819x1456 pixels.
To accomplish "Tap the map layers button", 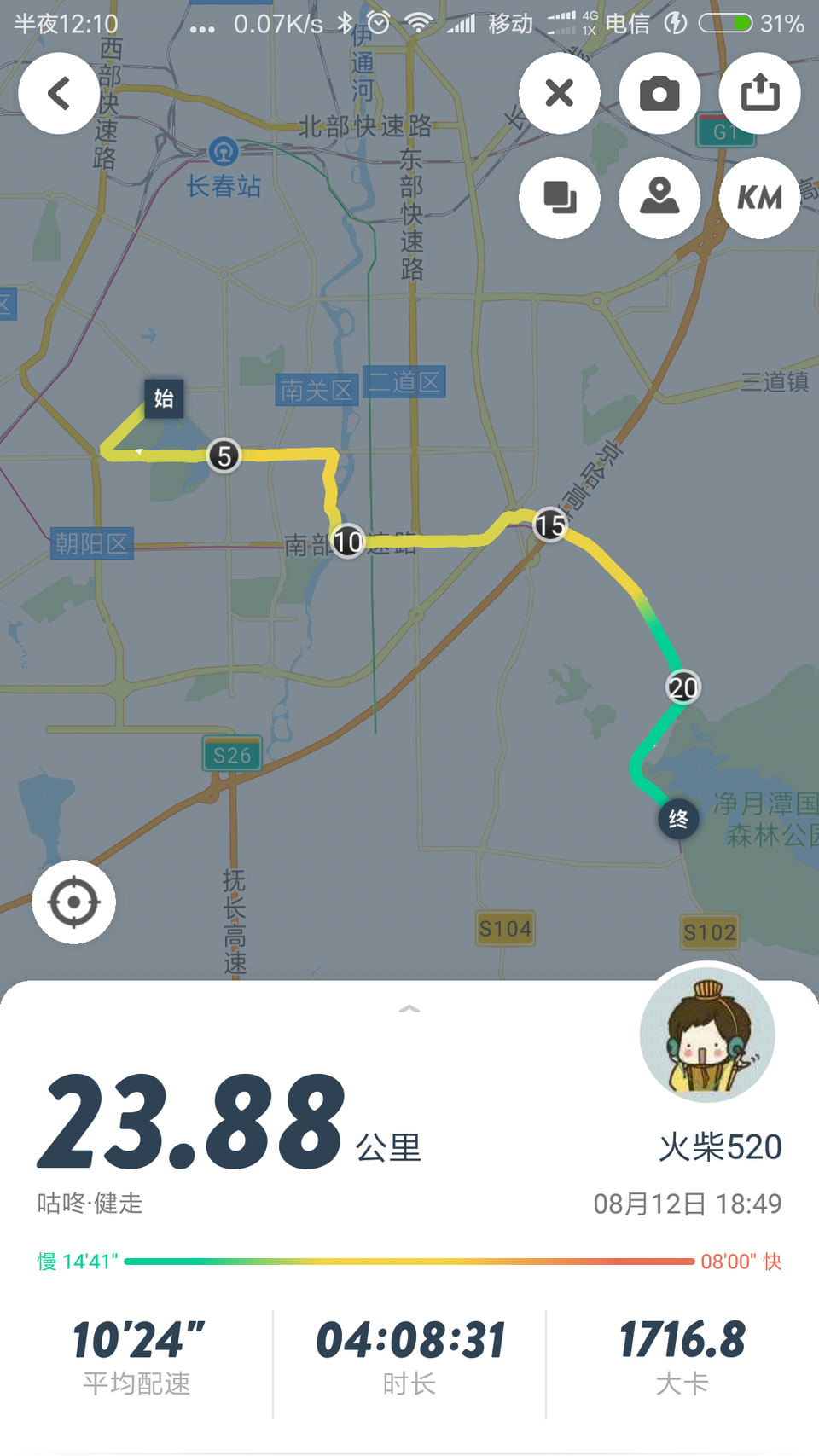I will pyautogui.click(x=560, y=198).
